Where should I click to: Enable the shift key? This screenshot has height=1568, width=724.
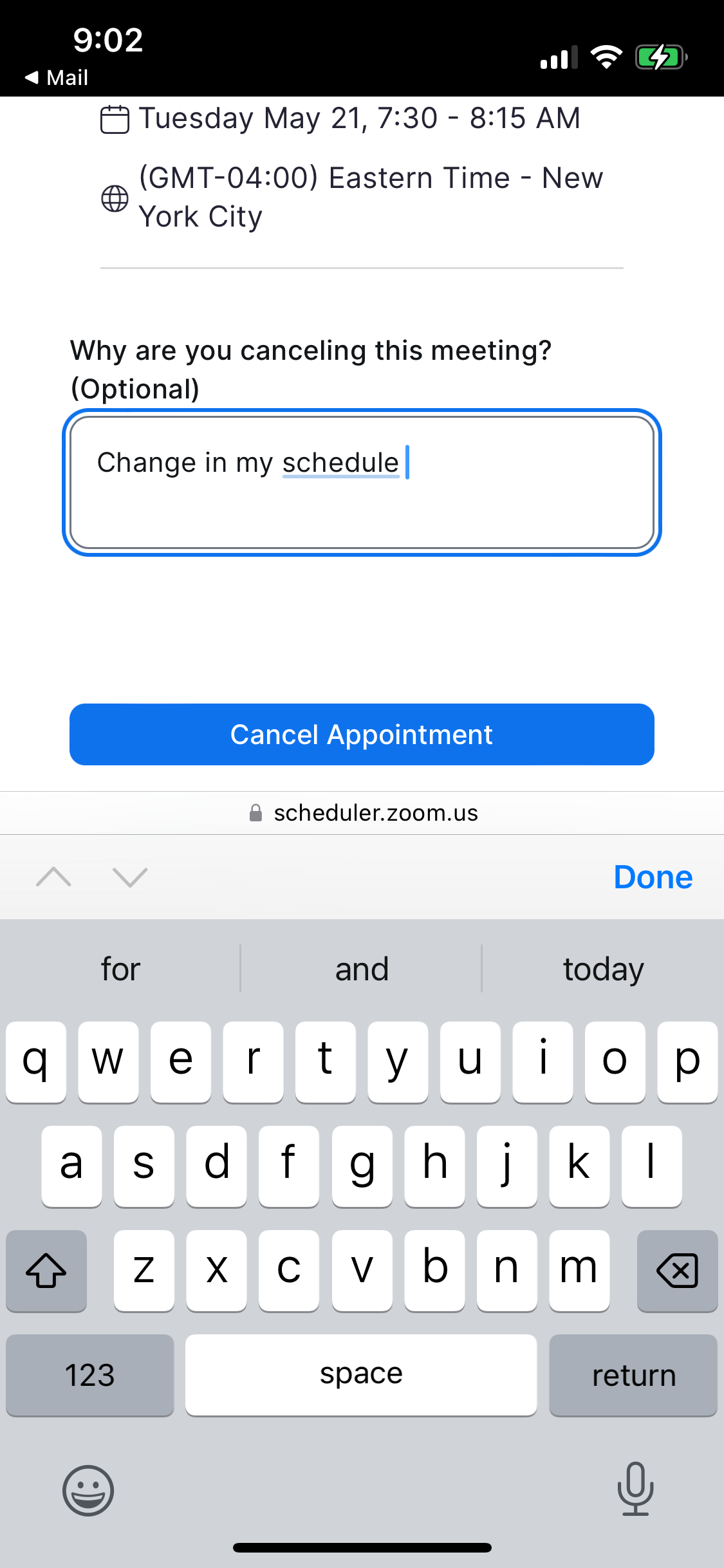pos(46,1271)
